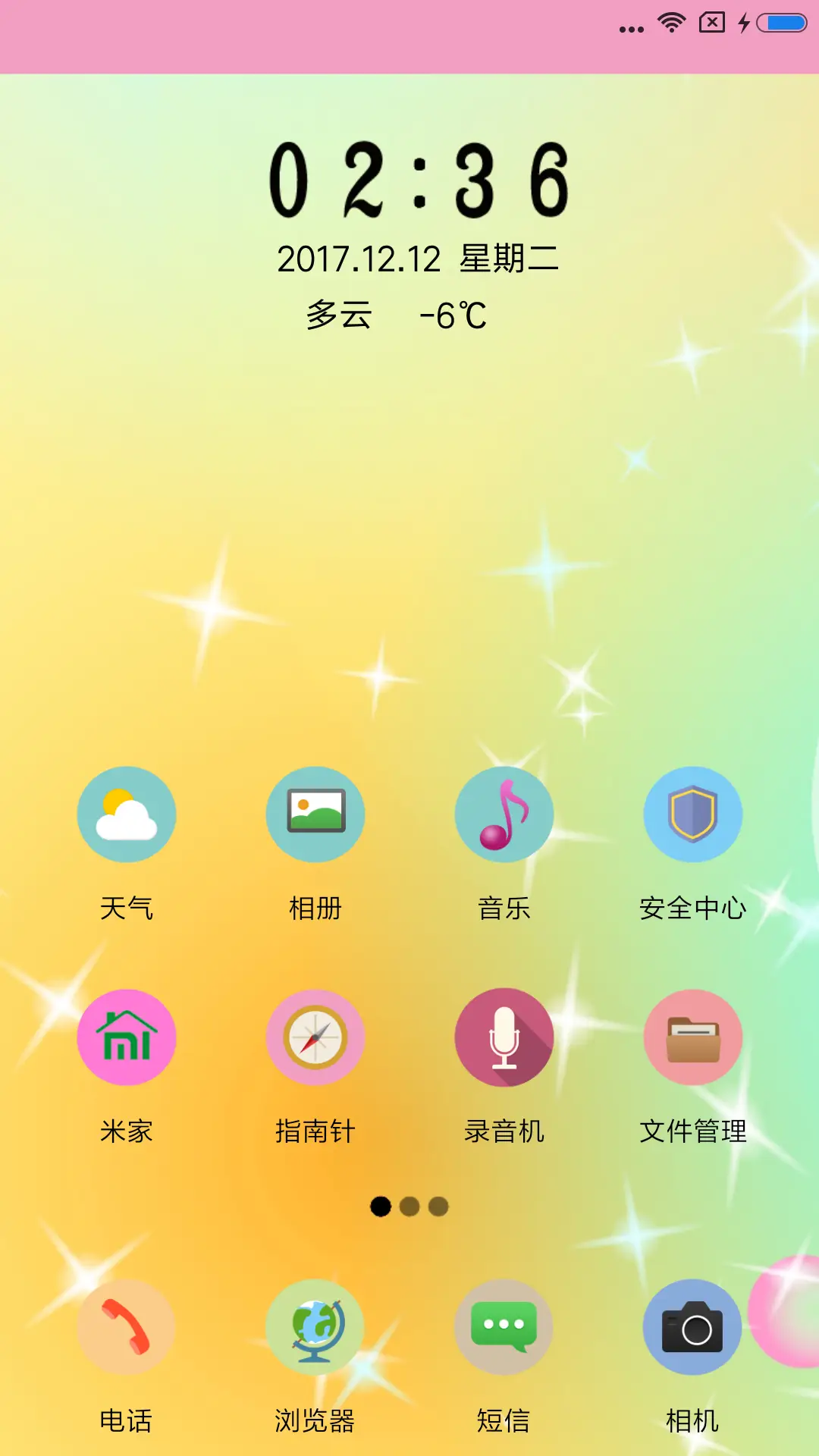The height and width of the screenshot is (1456, 819).
Task: Start the Sound Recorder app
Action: click(x=504, y=1037)
